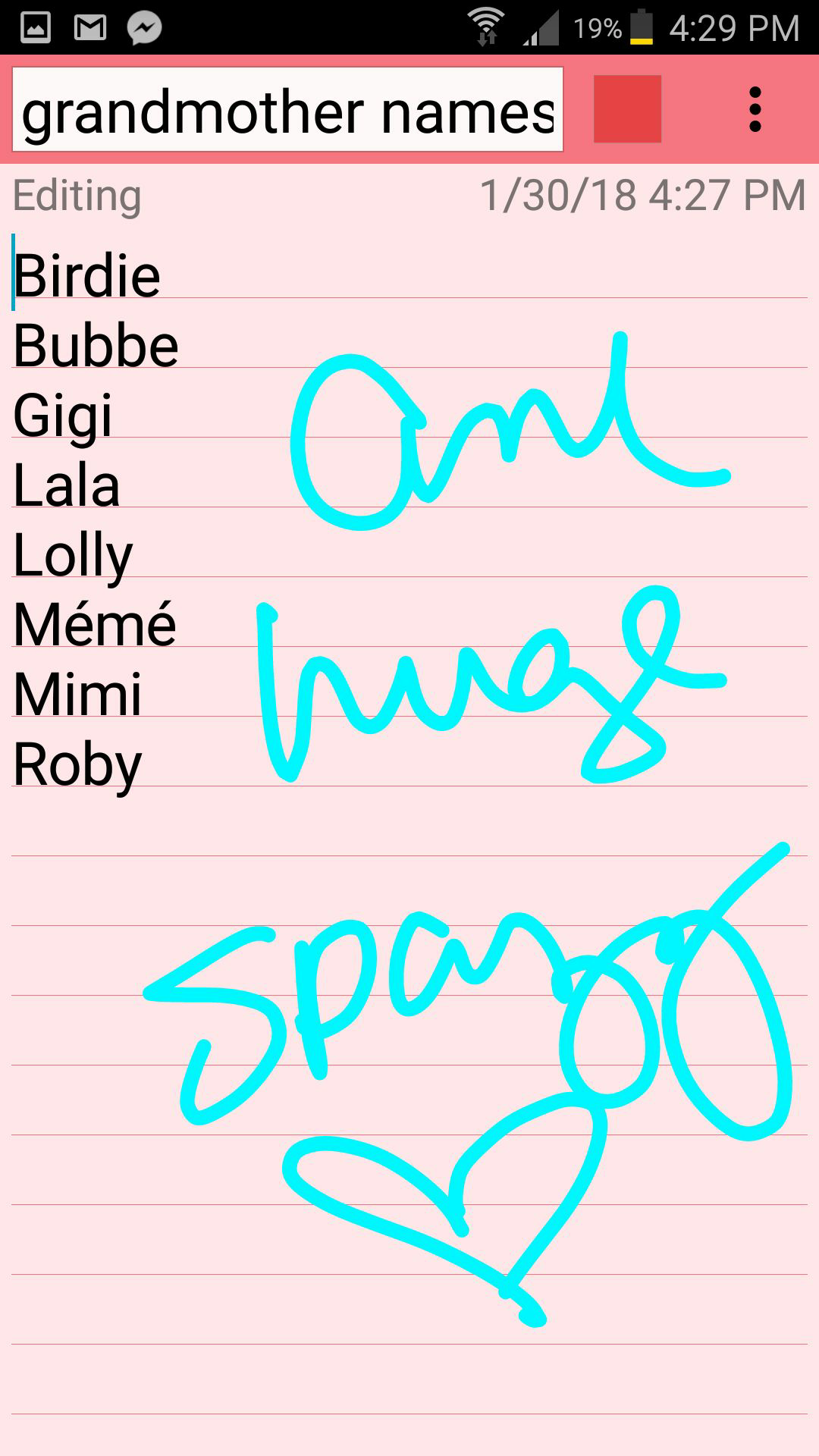
Task: Change the note color via red square
Action: tap(627, 109)
